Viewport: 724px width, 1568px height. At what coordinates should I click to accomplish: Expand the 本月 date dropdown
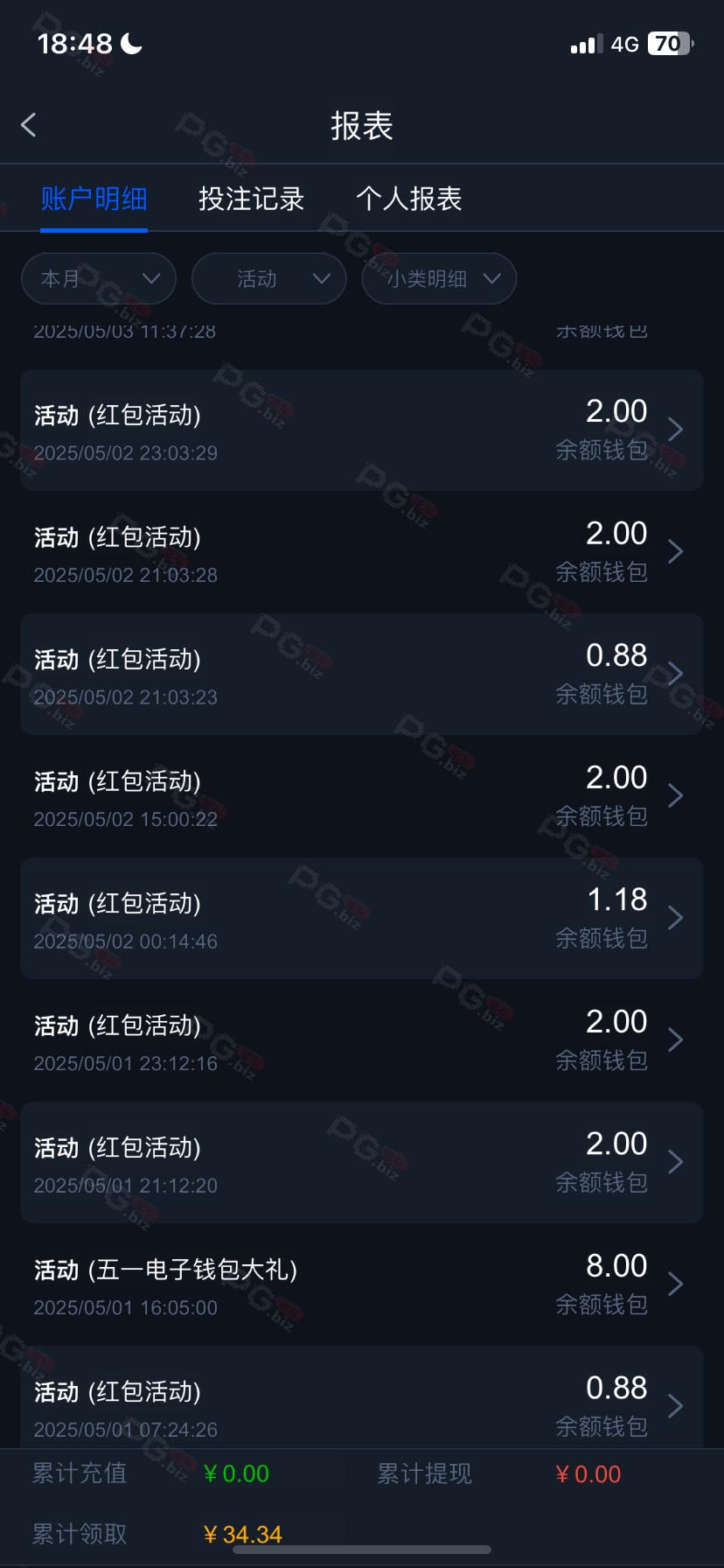(x=99, y=278)
